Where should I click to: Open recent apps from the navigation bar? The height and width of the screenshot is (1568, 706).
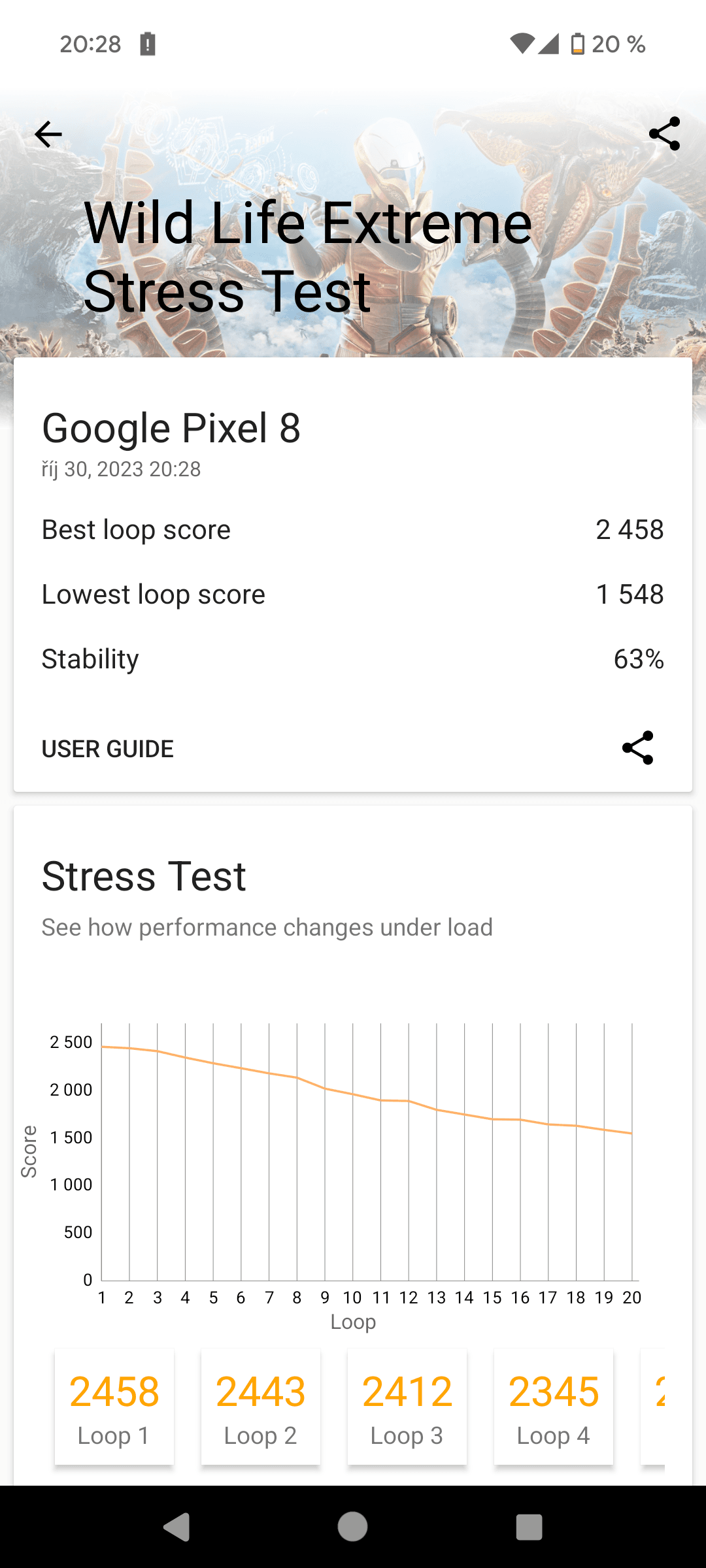[x=529, y=1527]
